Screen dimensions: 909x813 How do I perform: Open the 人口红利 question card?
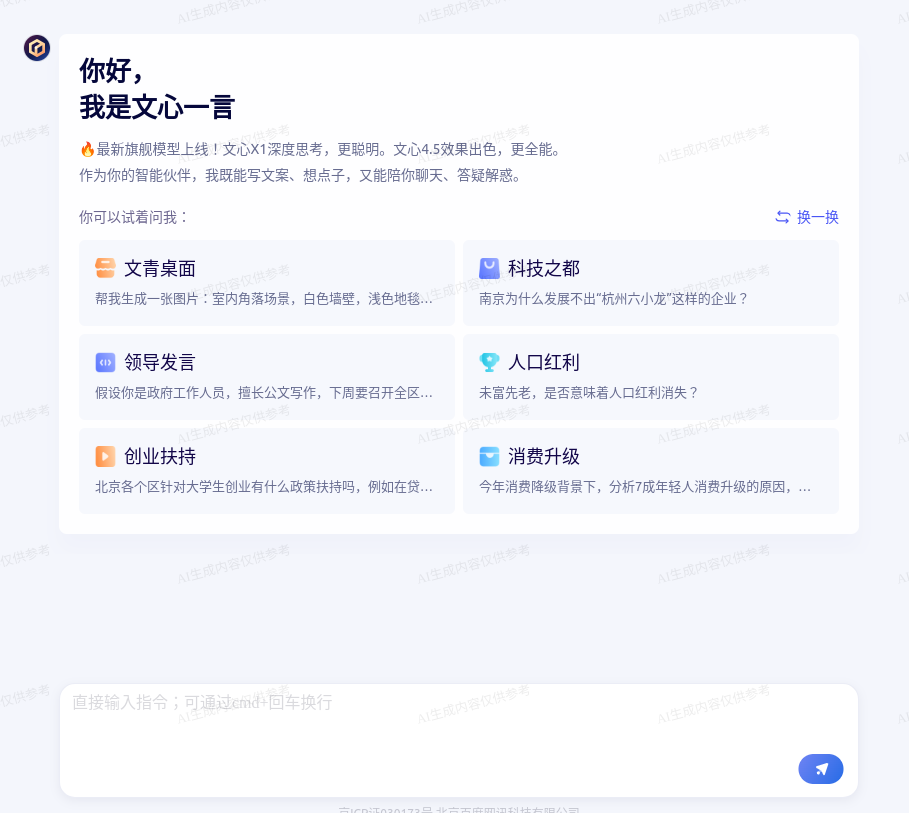pyautogui.click(x=650, y=376)
